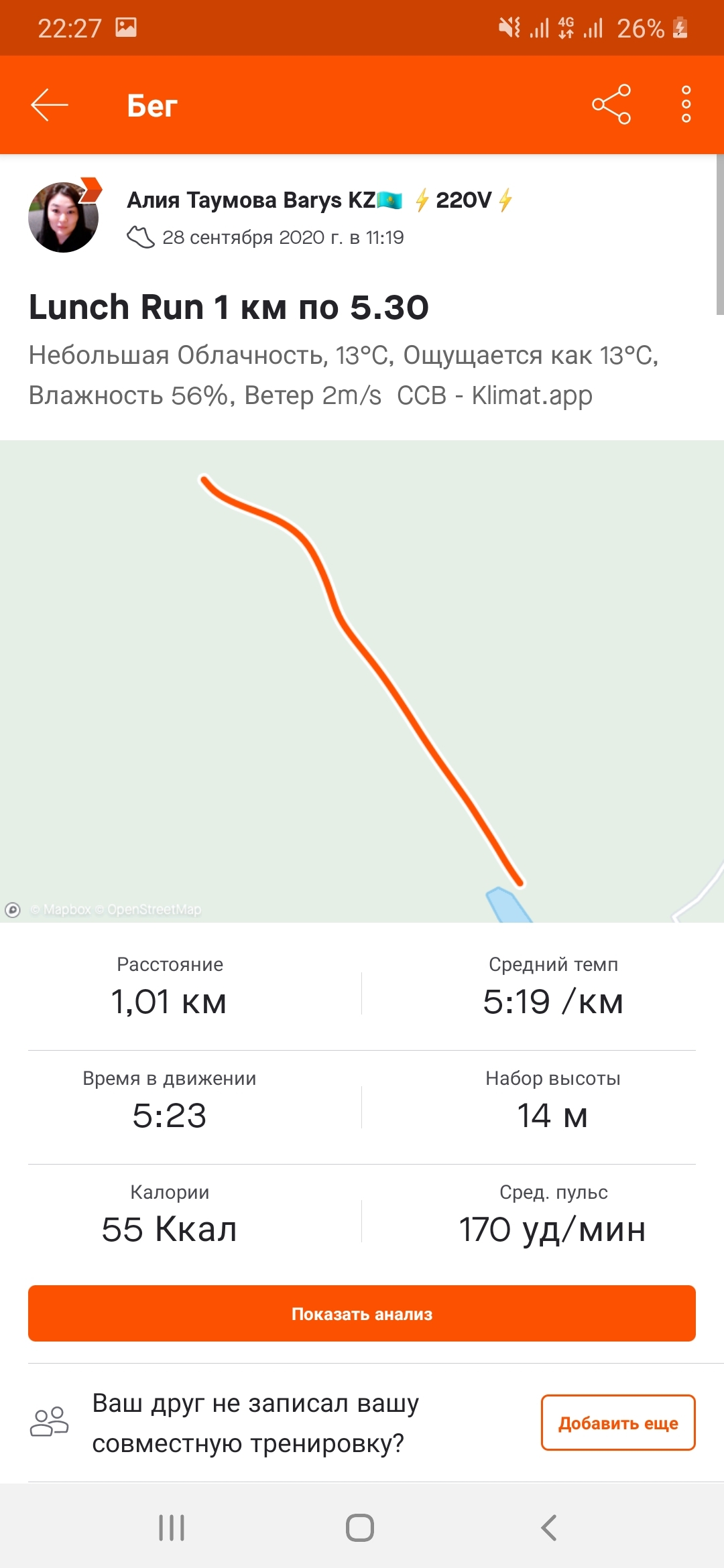
Task: Go to the home screen
Action: point(360,1528)
